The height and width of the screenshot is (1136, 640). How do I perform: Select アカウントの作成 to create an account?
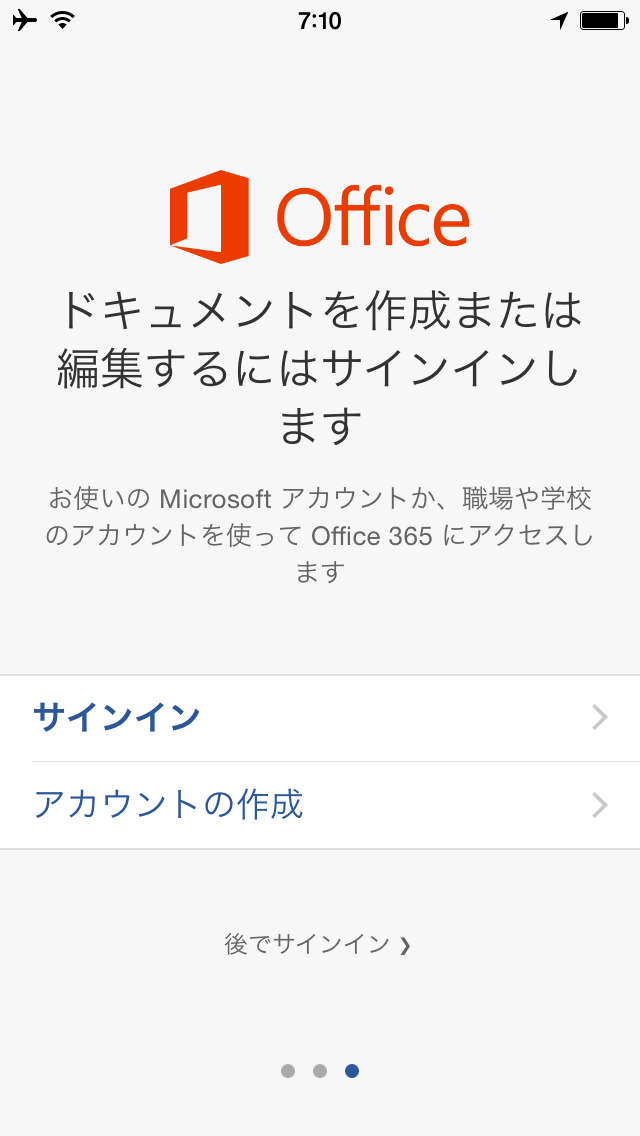[x=320, y=805]
